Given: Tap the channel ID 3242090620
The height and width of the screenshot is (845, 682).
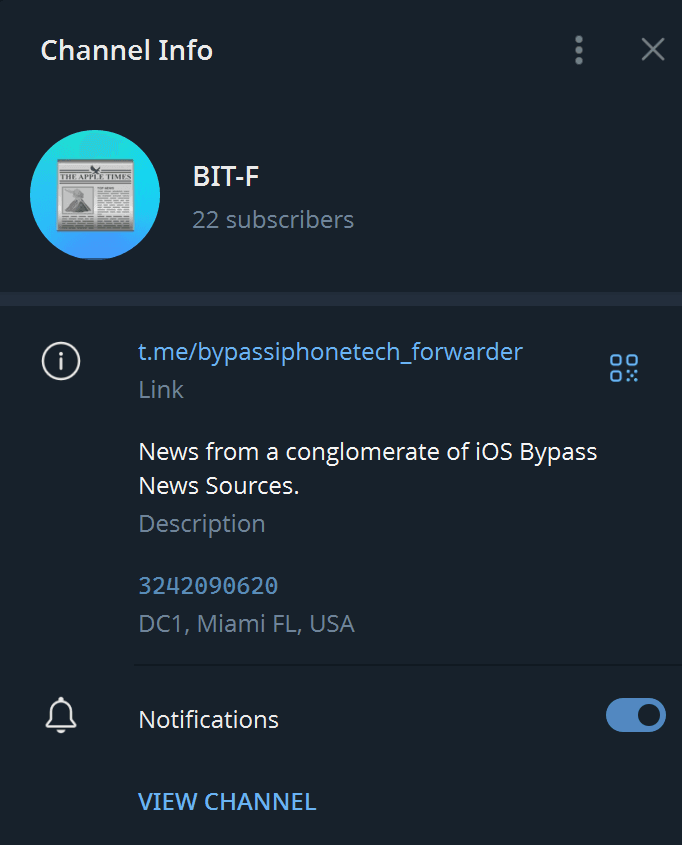Looking at the screenshot, I should (208, 586).
